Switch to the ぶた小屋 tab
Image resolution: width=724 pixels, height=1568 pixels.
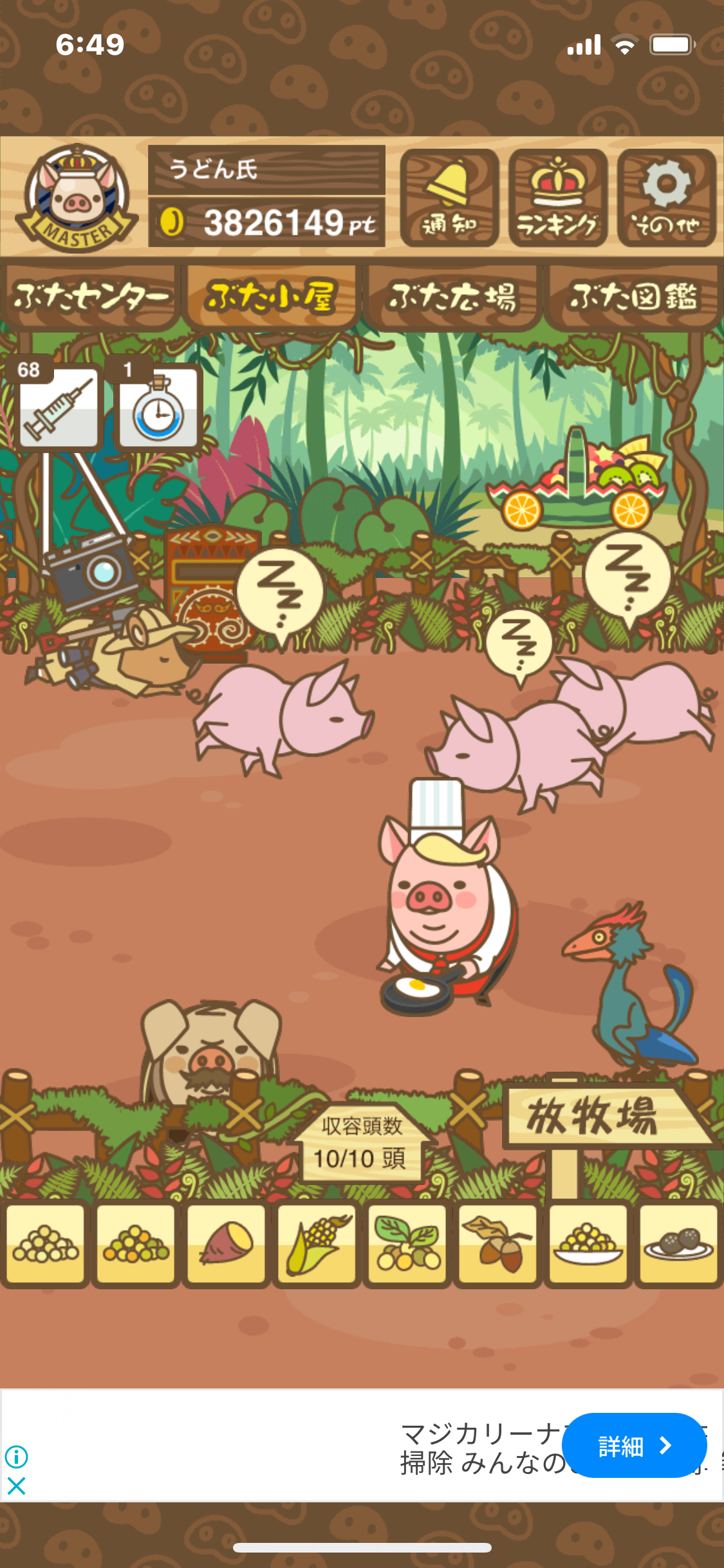270,297
